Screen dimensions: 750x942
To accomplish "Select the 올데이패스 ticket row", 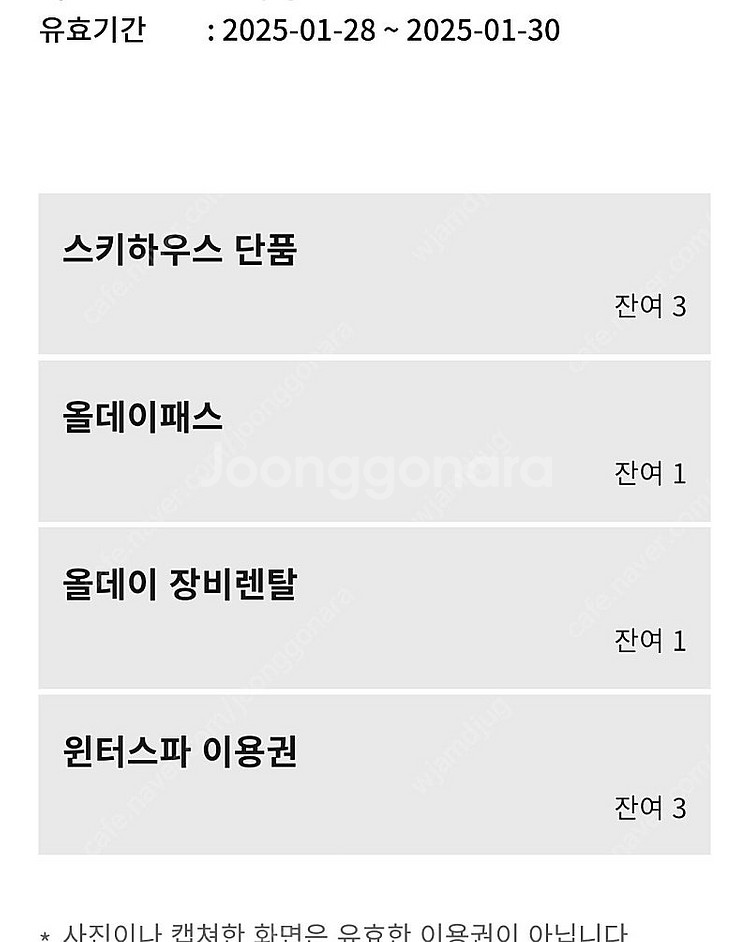I will tap(374, 441).
